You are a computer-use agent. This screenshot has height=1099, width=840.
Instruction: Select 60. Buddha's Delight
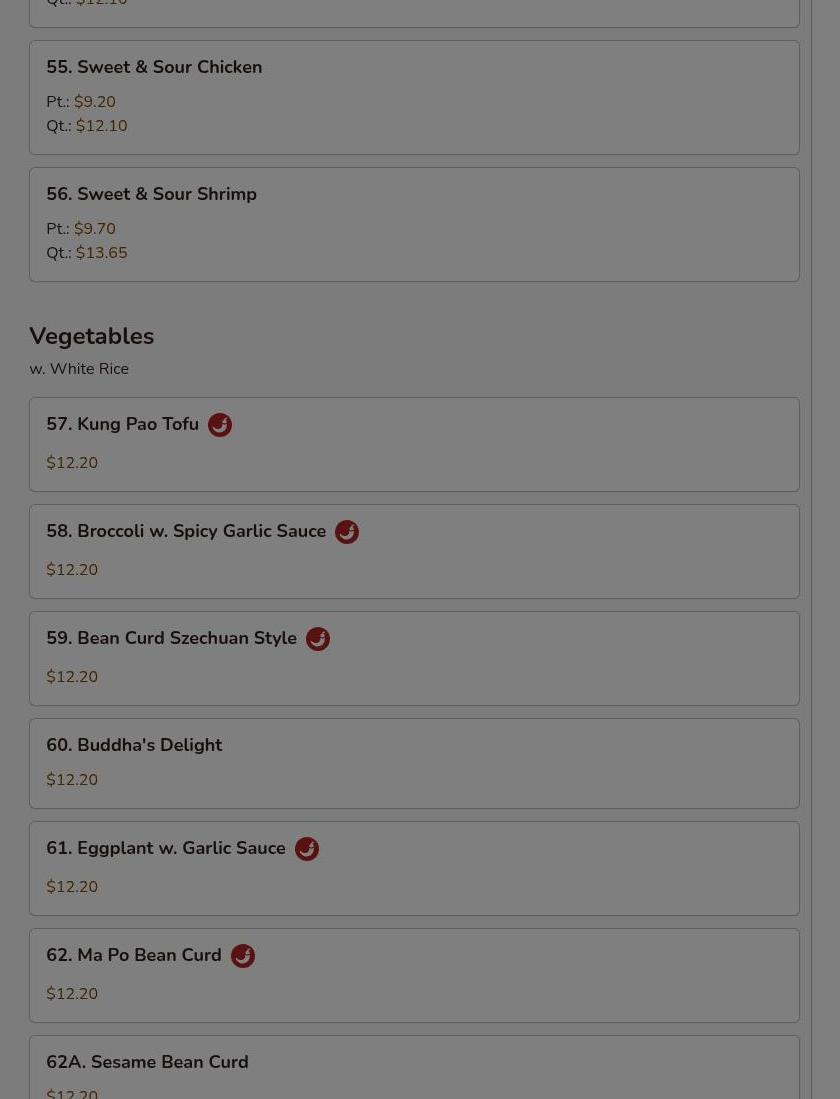click(414, 763)
